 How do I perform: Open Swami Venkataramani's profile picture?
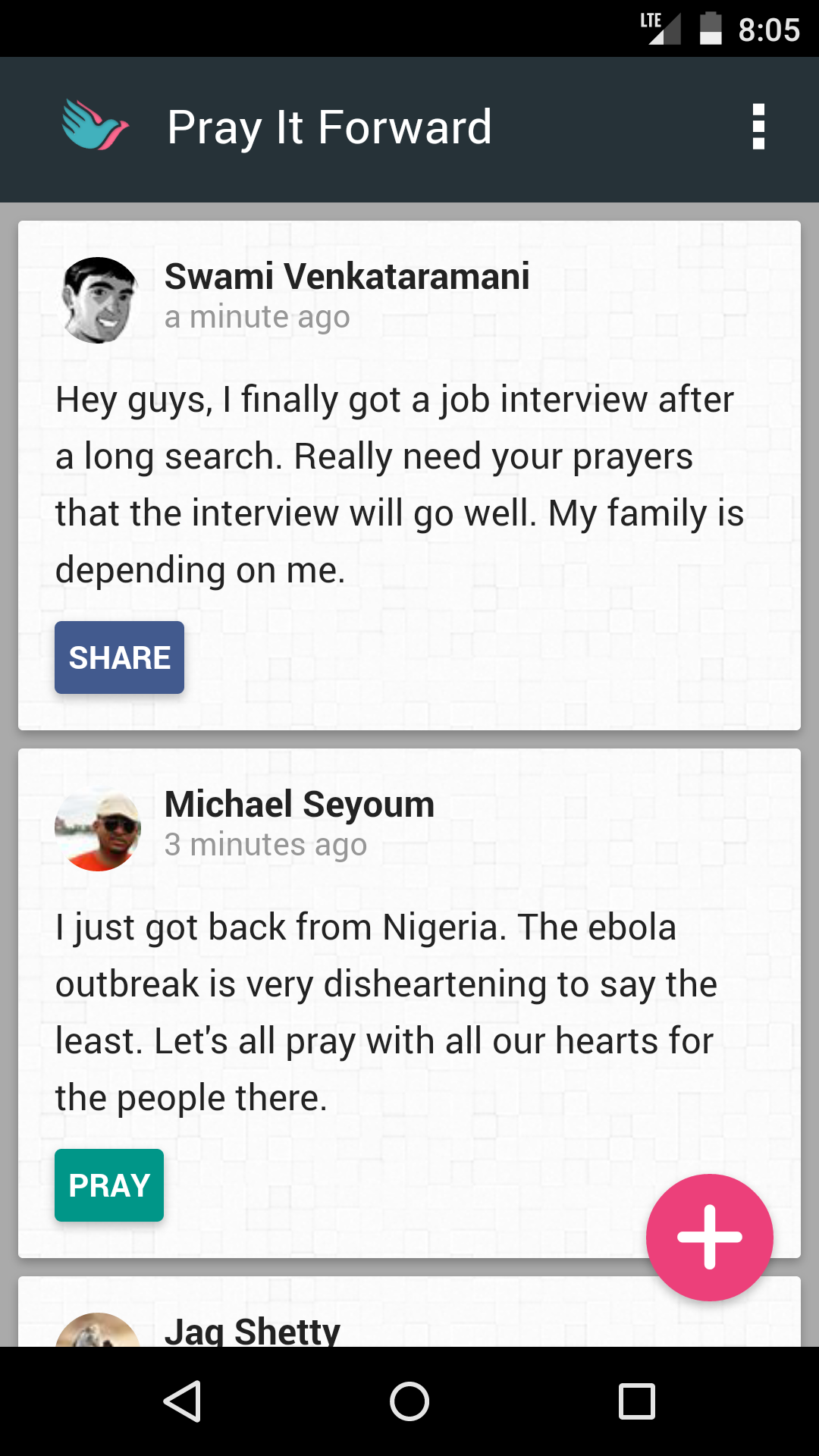pos(98,300)
